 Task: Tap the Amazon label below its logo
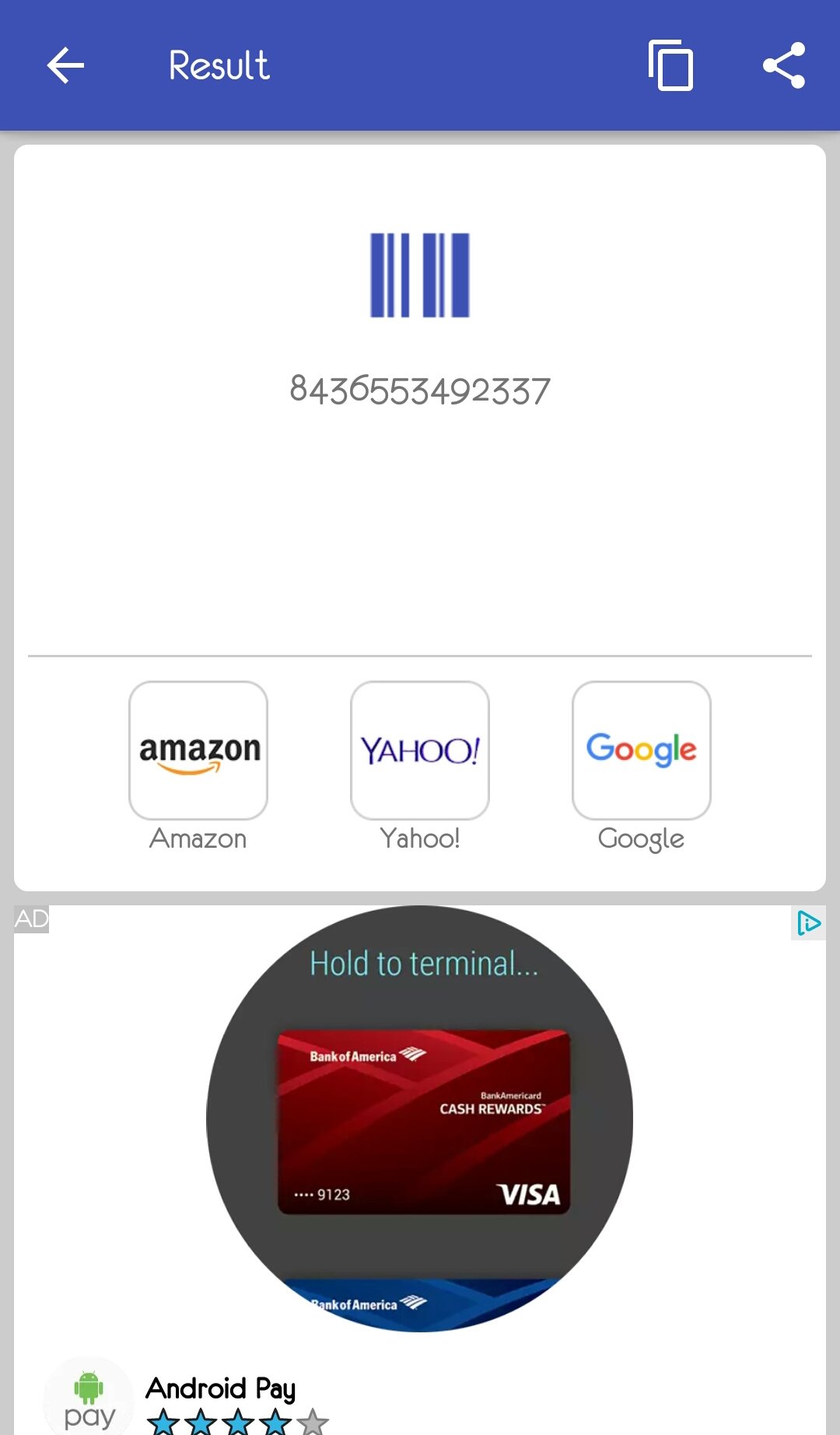tap(198, 838)
